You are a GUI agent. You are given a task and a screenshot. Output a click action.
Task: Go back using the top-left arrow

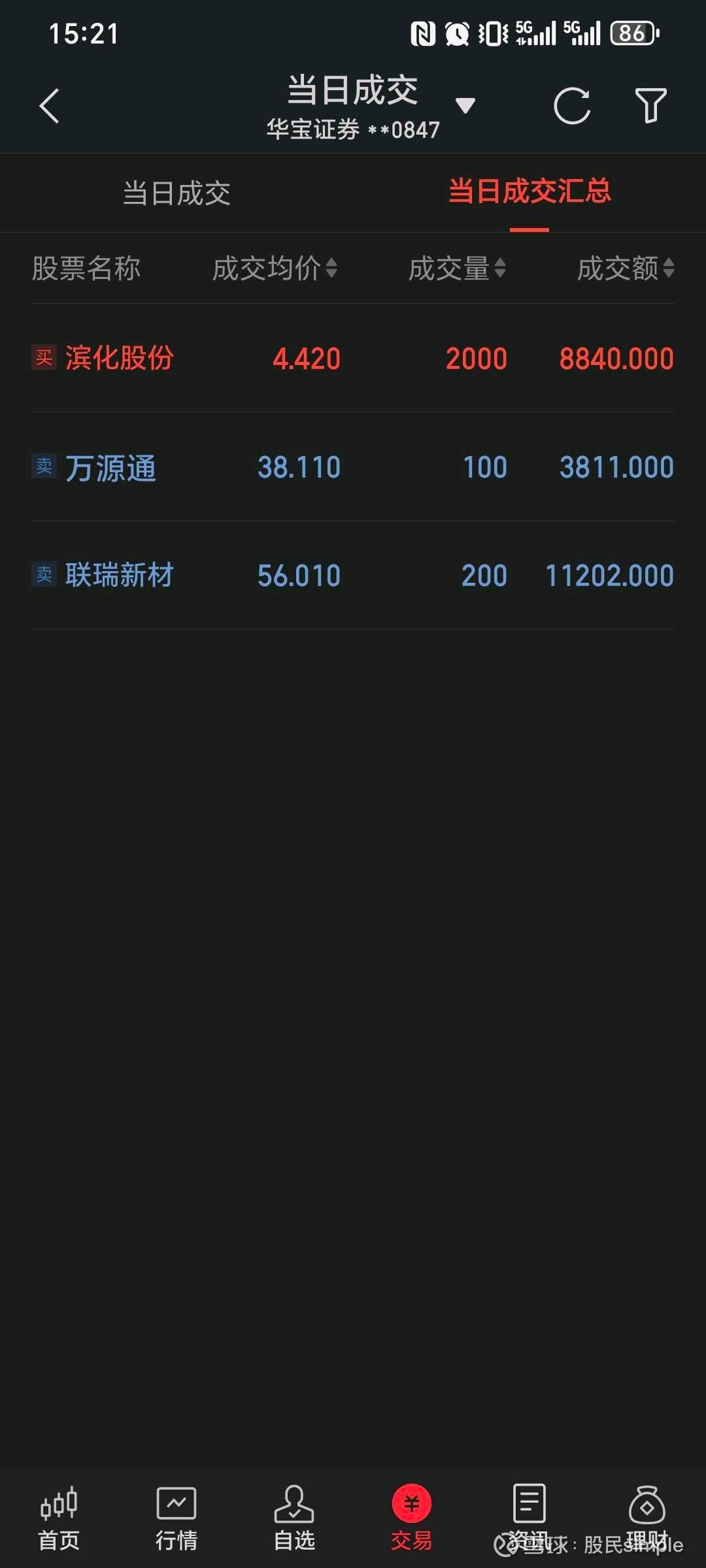coord(50,106)
